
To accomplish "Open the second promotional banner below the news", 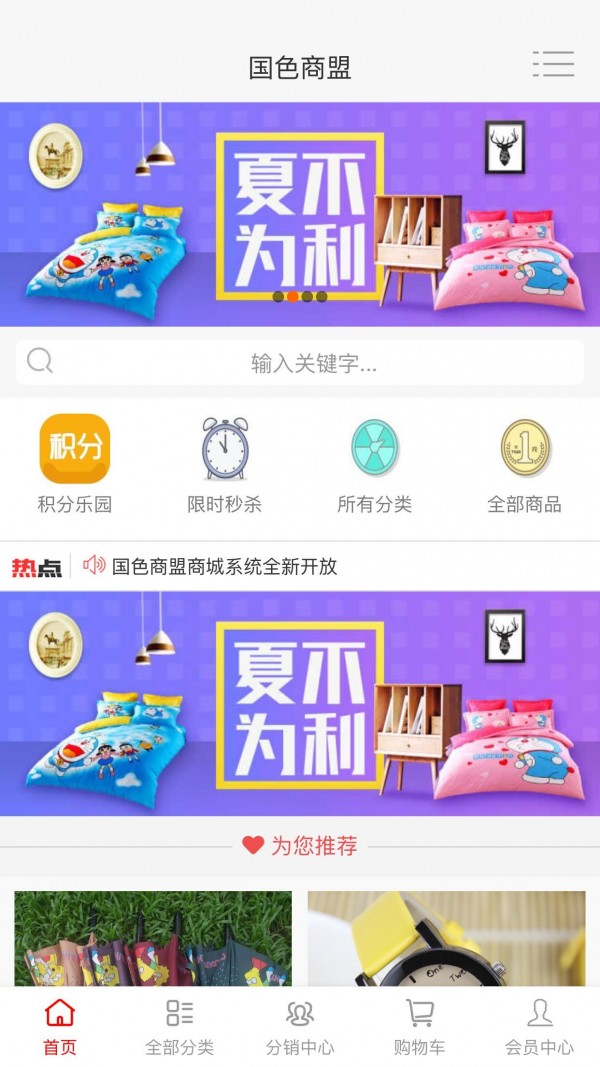I will tap(300, 703).
